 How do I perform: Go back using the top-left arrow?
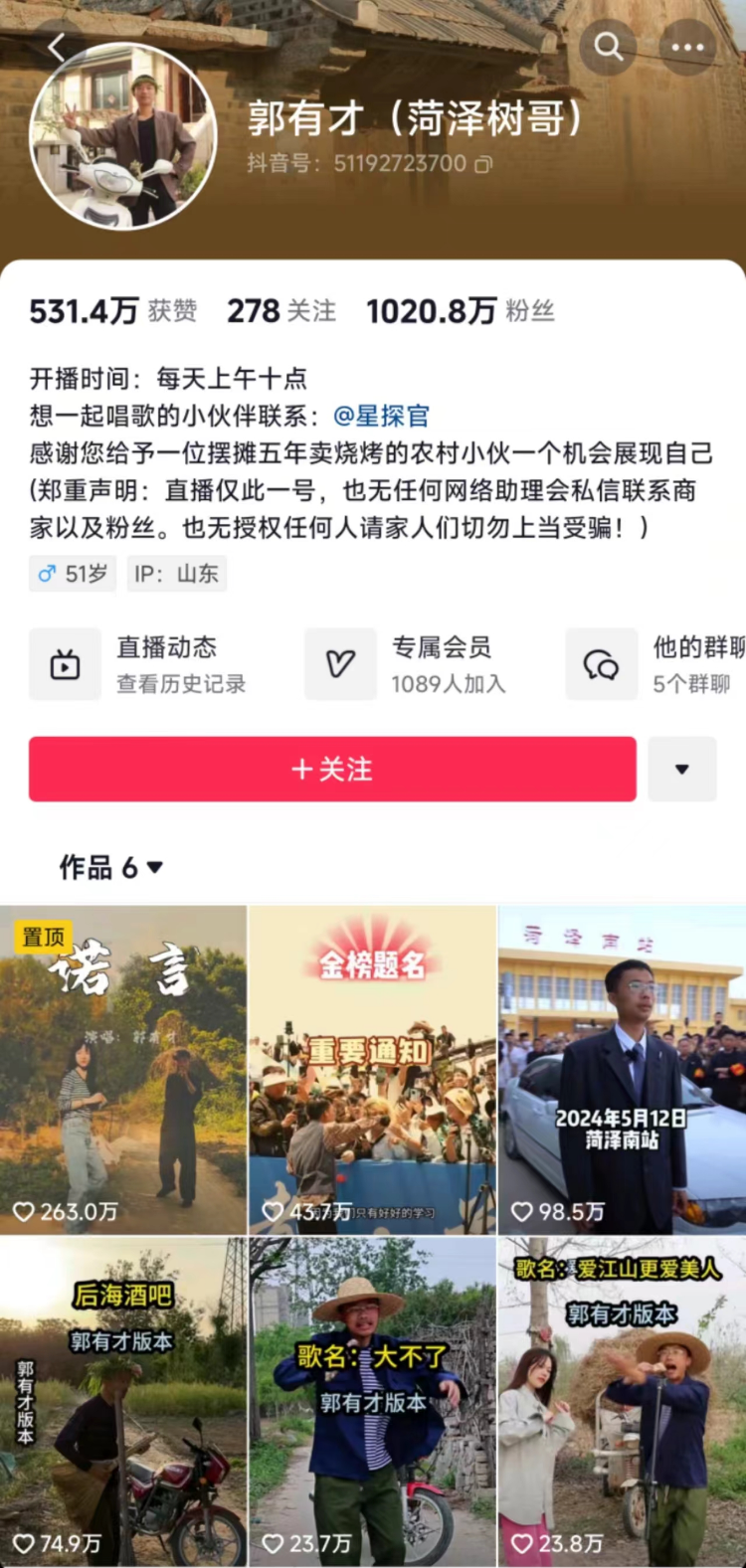[57, 47]
